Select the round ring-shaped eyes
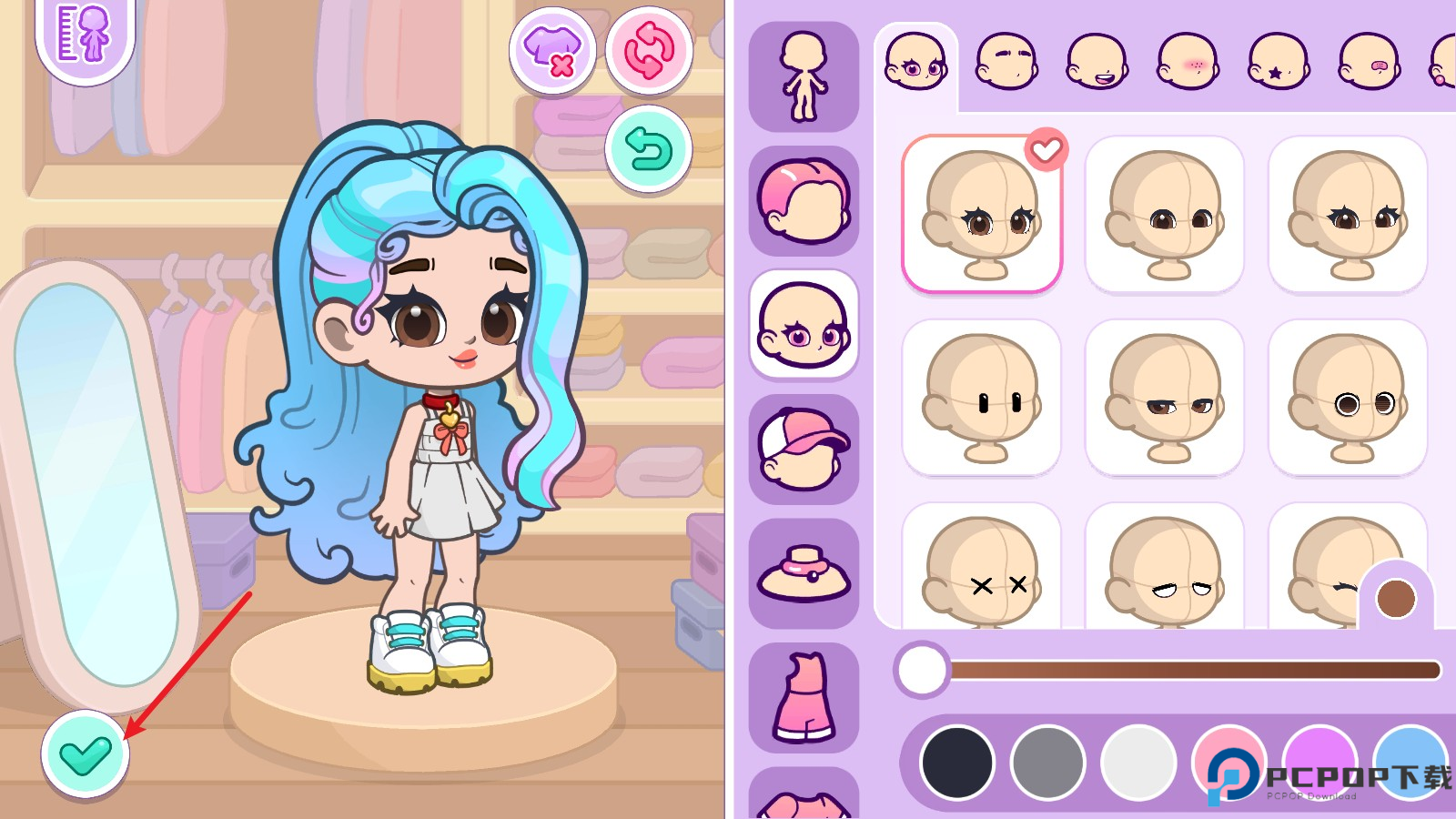This screenshot has height=819, width=1456. point(1348,398)
